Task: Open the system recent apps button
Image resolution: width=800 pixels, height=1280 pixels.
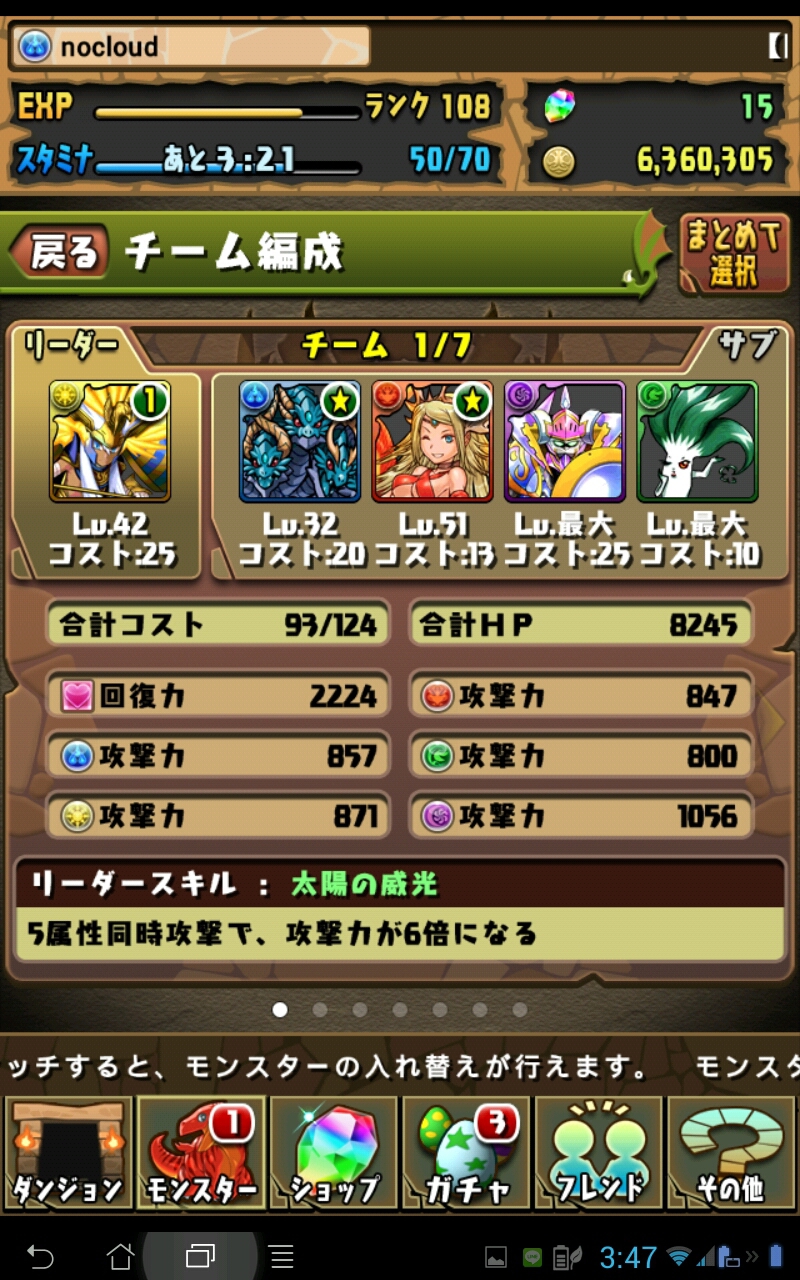Action: [200, 1256]
